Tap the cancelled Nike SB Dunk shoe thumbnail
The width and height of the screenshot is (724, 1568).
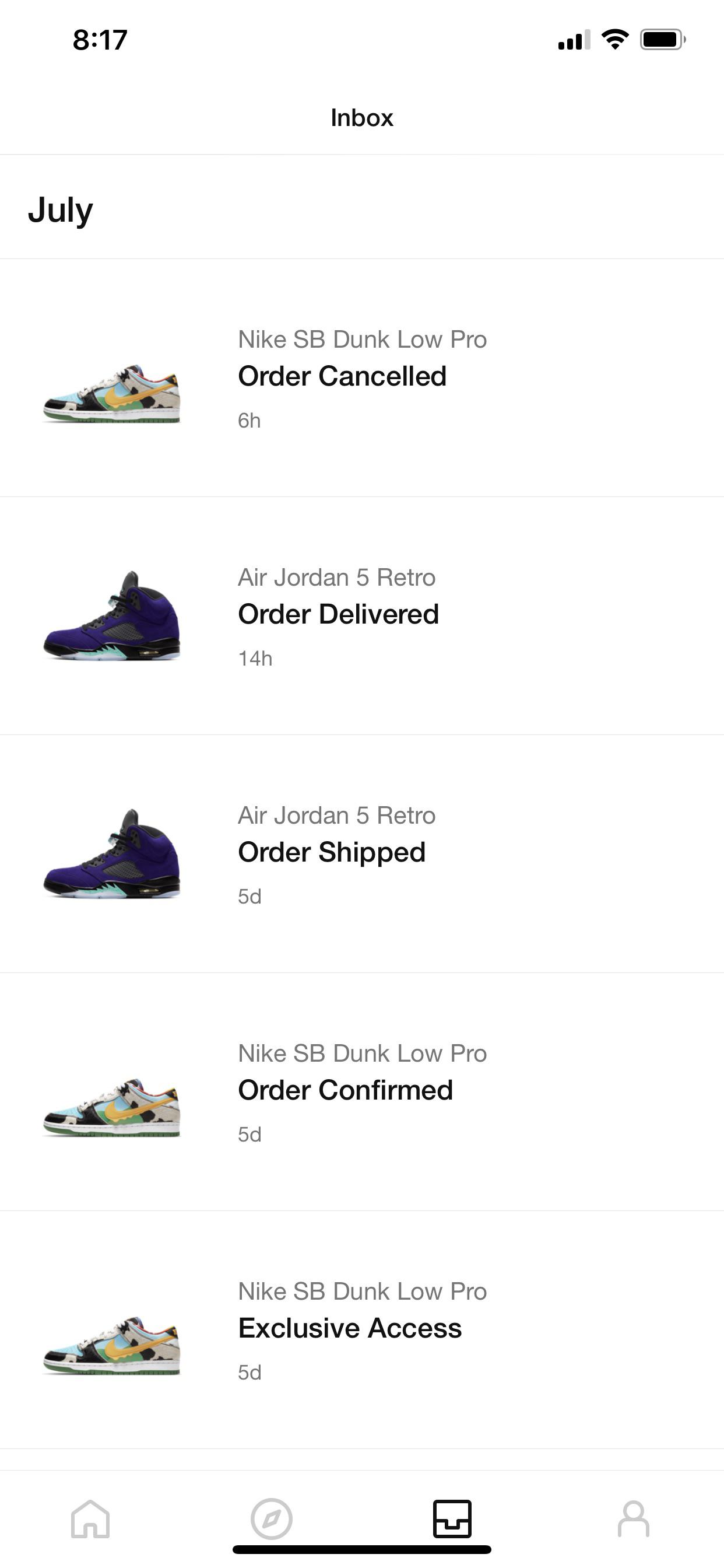tap(112, 395)
